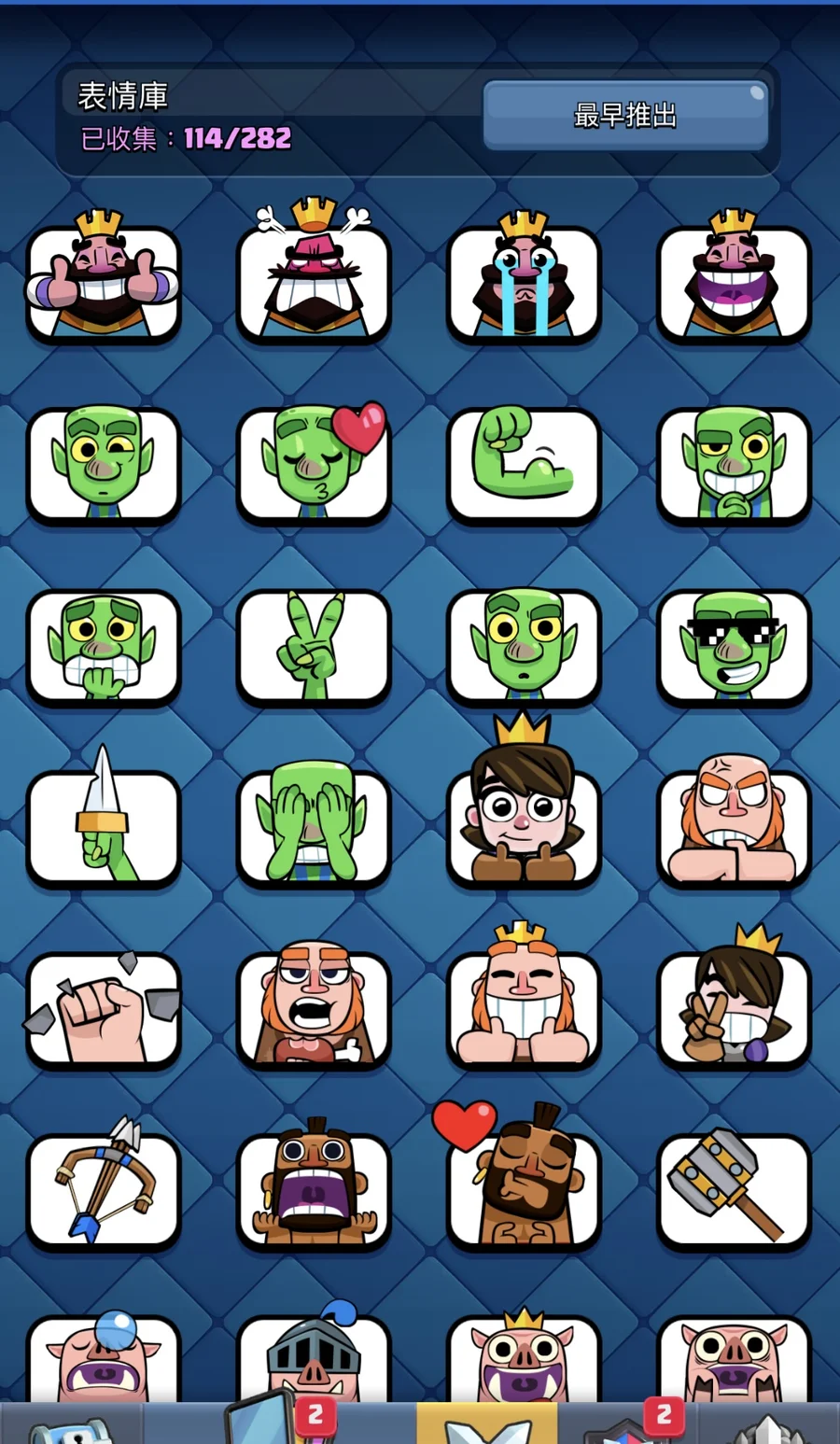Image resolution: width=840 pixels, height=1444 pixels.
Task: Switch to the battle crossed-swords tab
Action: [487, 1425]
